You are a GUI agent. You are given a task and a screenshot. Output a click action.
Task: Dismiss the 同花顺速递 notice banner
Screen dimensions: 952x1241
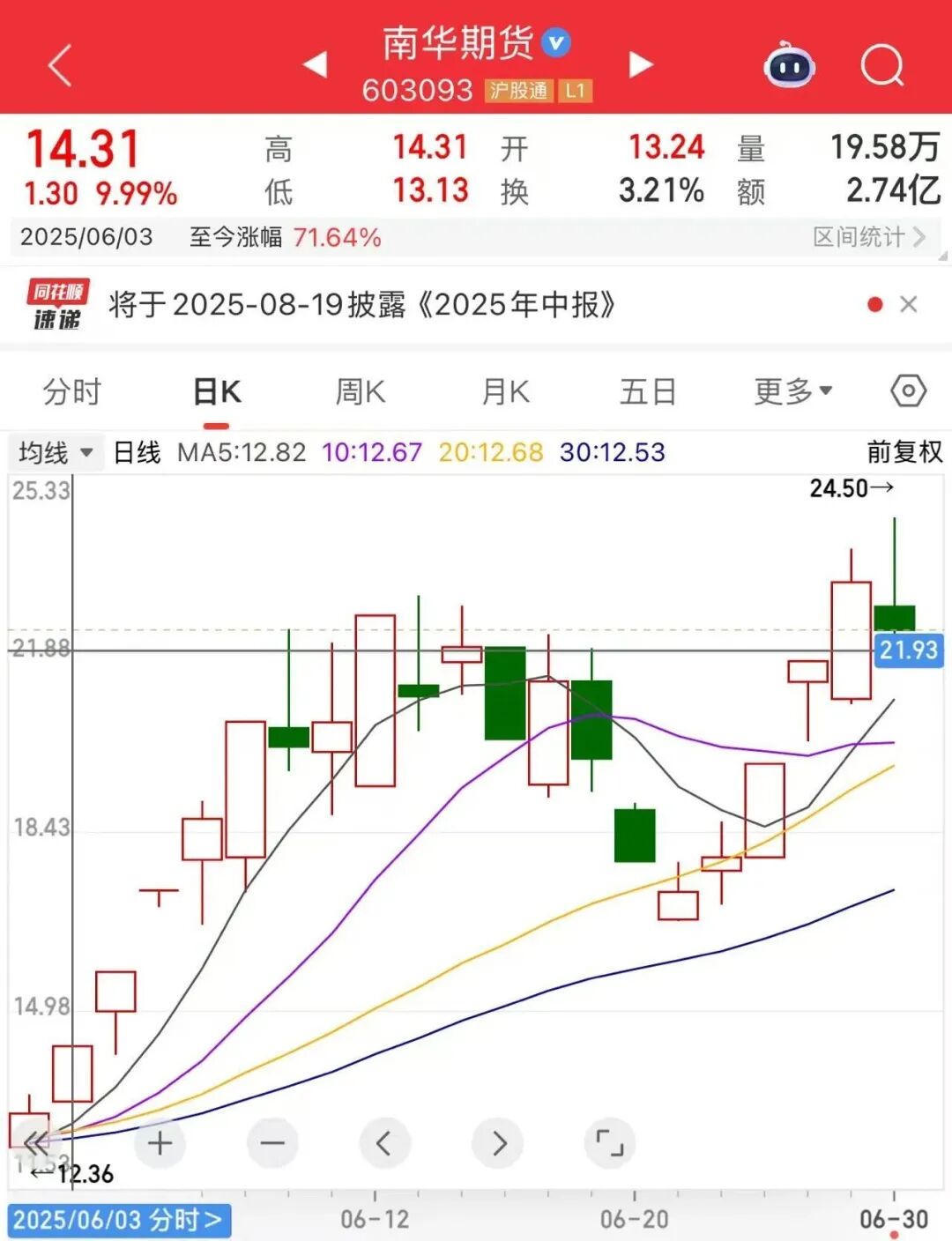point(908,305)
